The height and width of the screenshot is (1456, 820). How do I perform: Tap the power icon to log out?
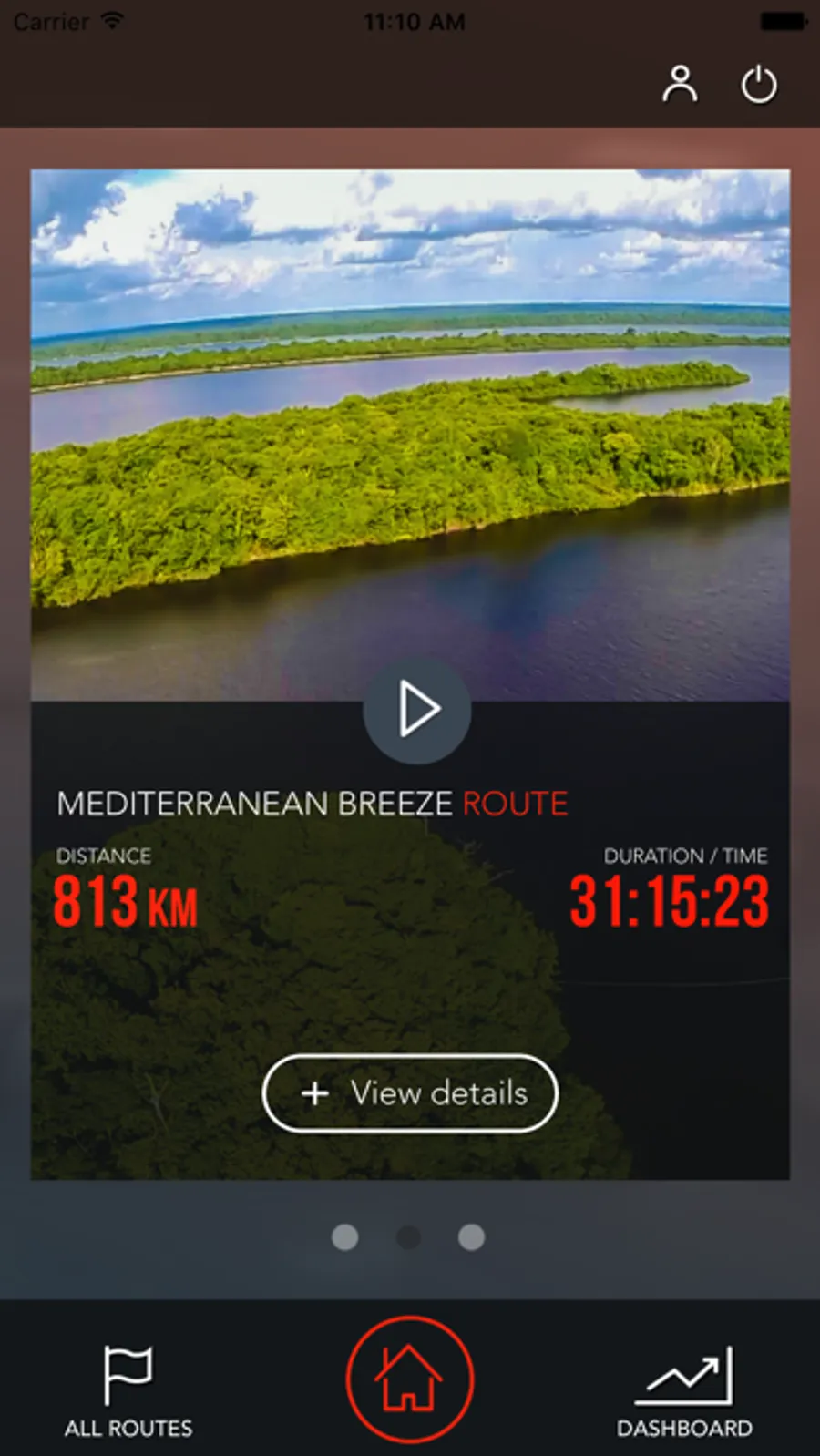click(x=758, y=85)
